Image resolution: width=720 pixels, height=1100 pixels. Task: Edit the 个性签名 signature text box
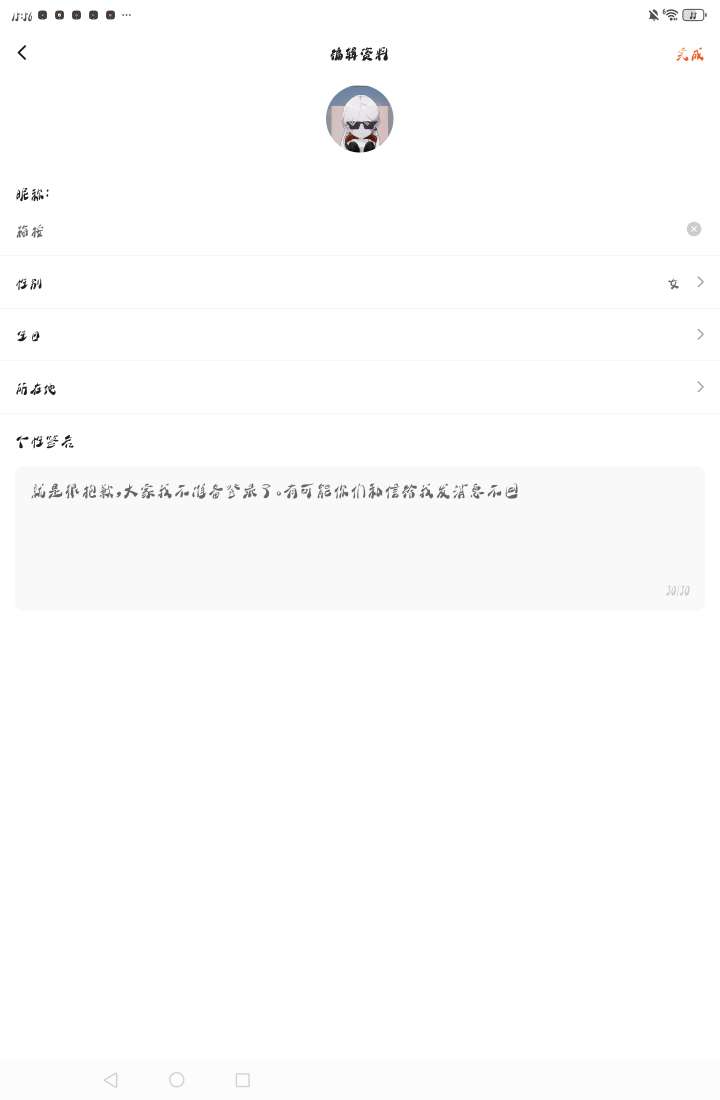(360, 538)
